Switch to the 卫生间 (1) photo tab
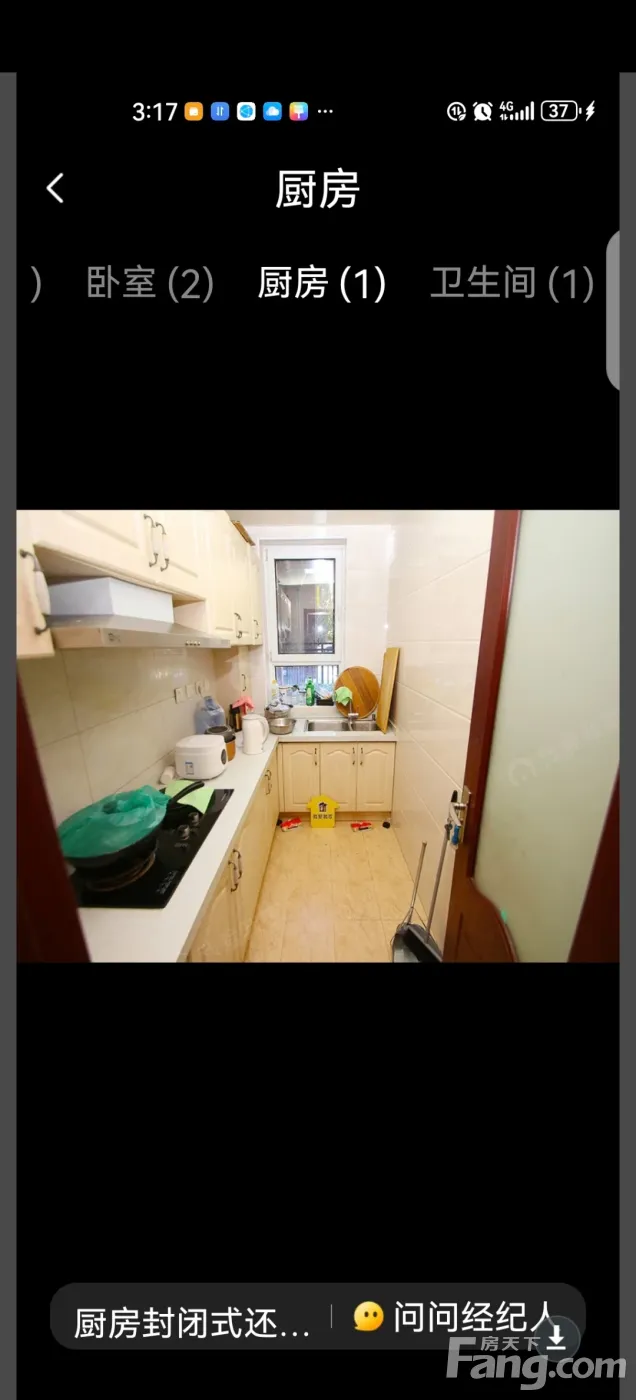Image resolution: width=636 pixels, height=1400 pixels. tap(511, 284)
